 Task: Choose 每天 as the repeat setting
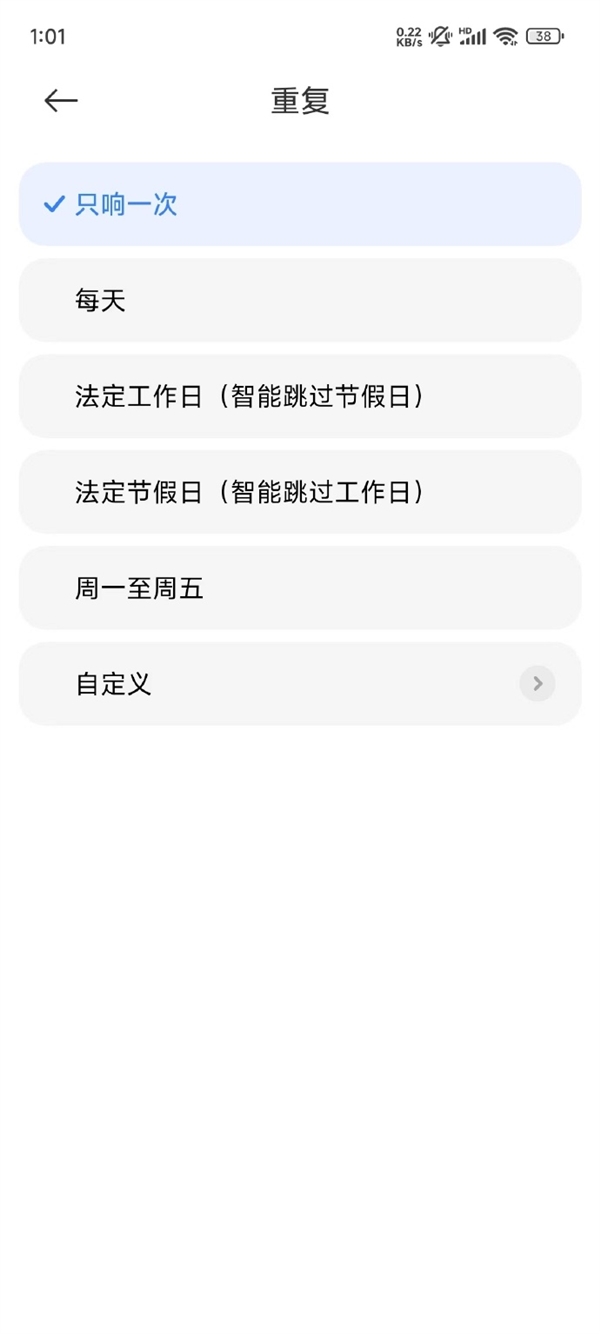(x=300, y=300)
